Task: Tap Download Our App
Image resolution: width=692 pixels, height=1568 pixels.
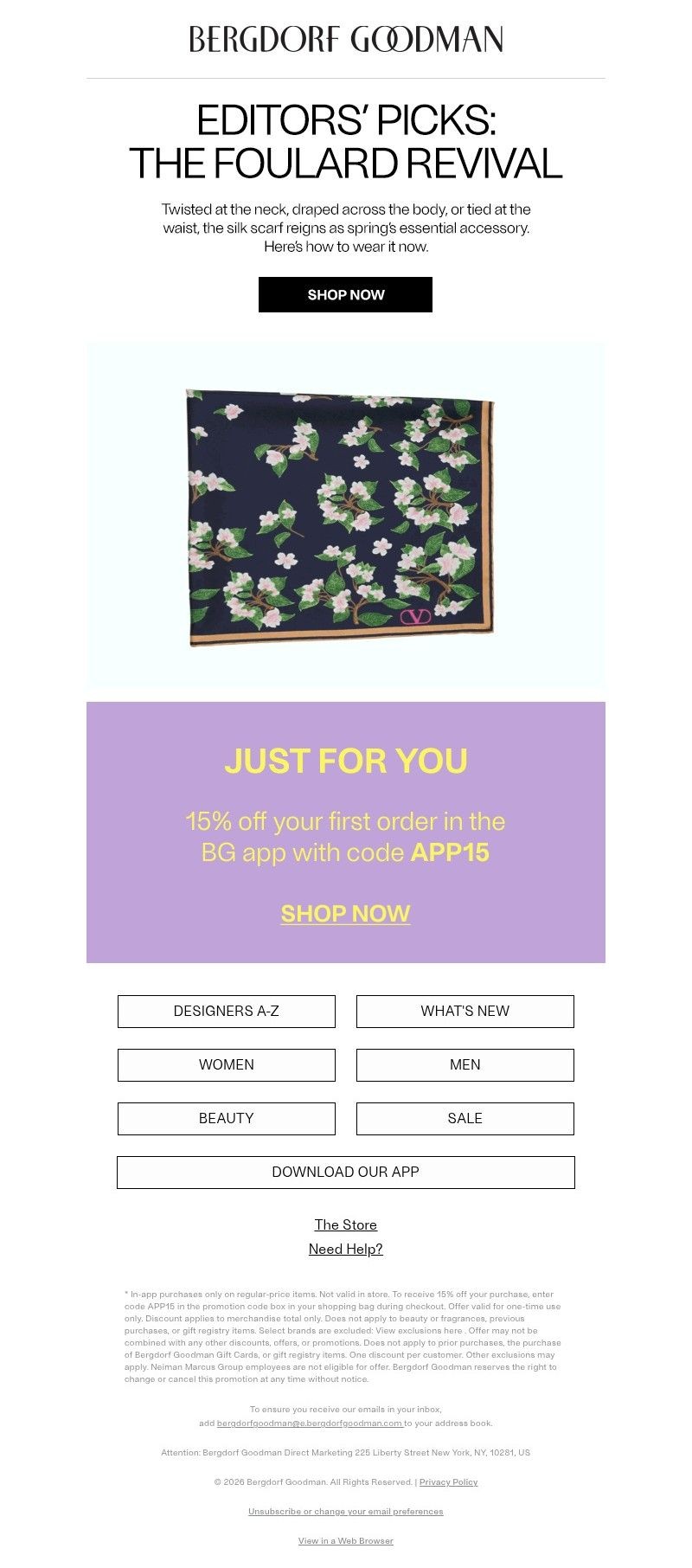Action: point(345,1173)
